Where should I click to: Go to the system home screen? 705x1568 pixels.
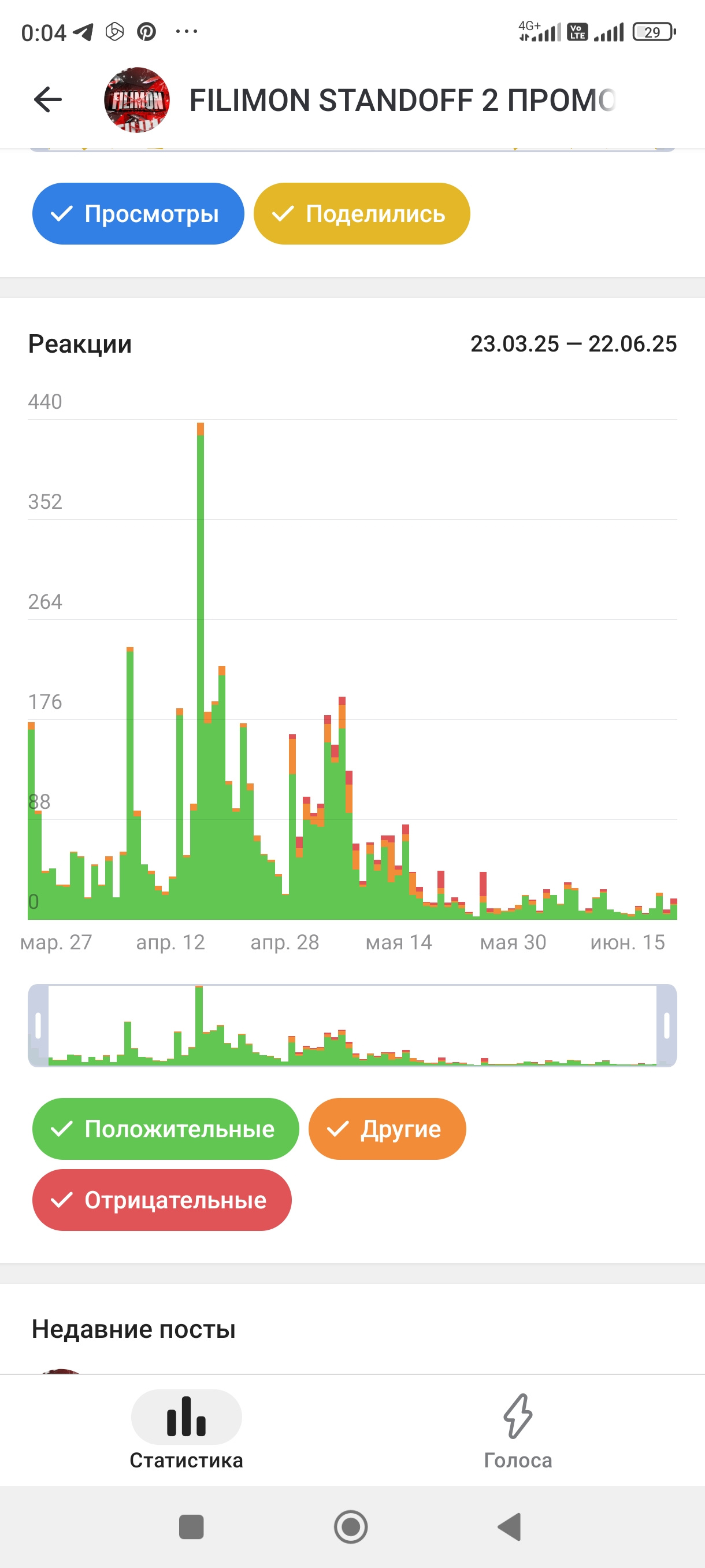click(351, 1526)
